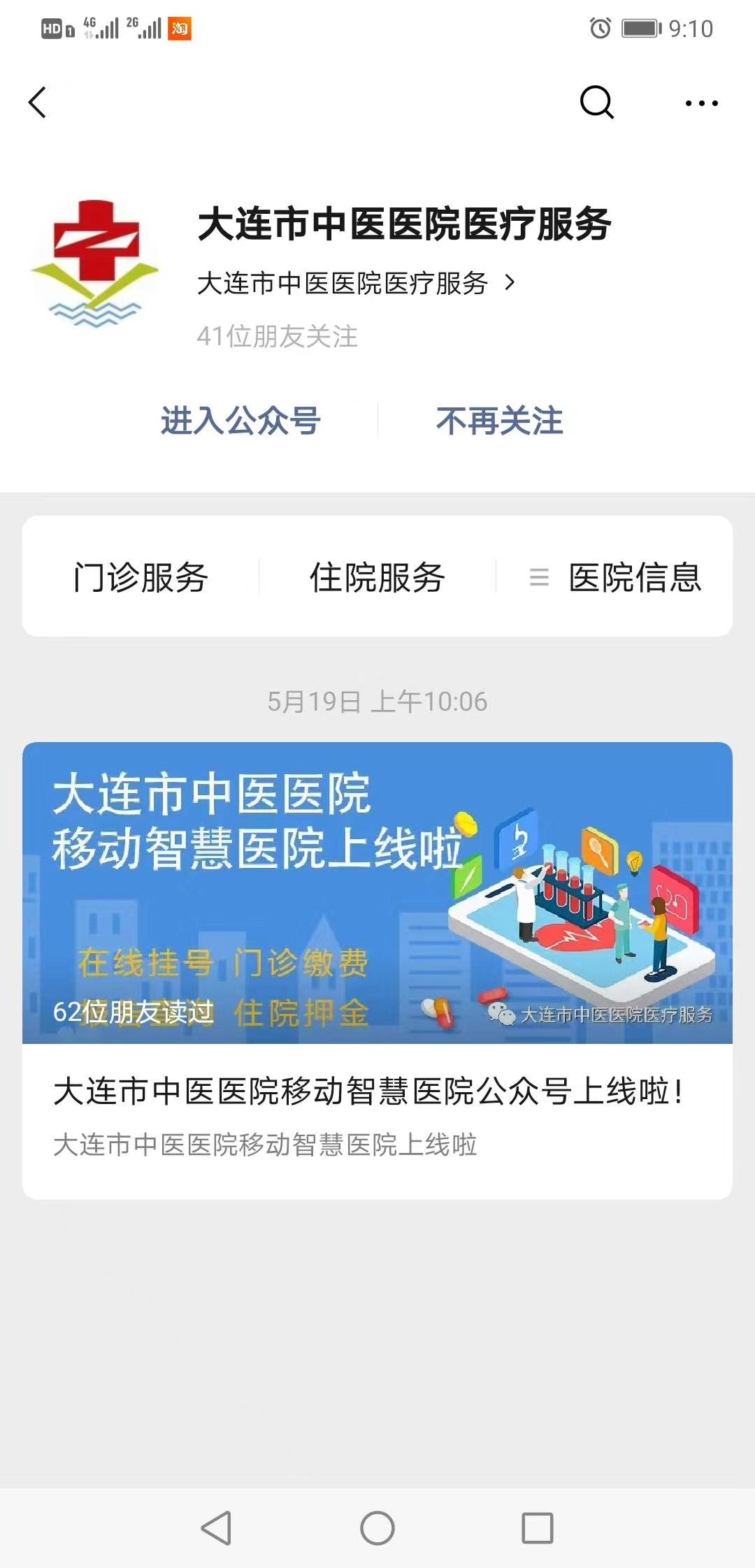755x1568 pixels.
Task: Tap the Taobao icon in status bar
Action: point(178,29)
